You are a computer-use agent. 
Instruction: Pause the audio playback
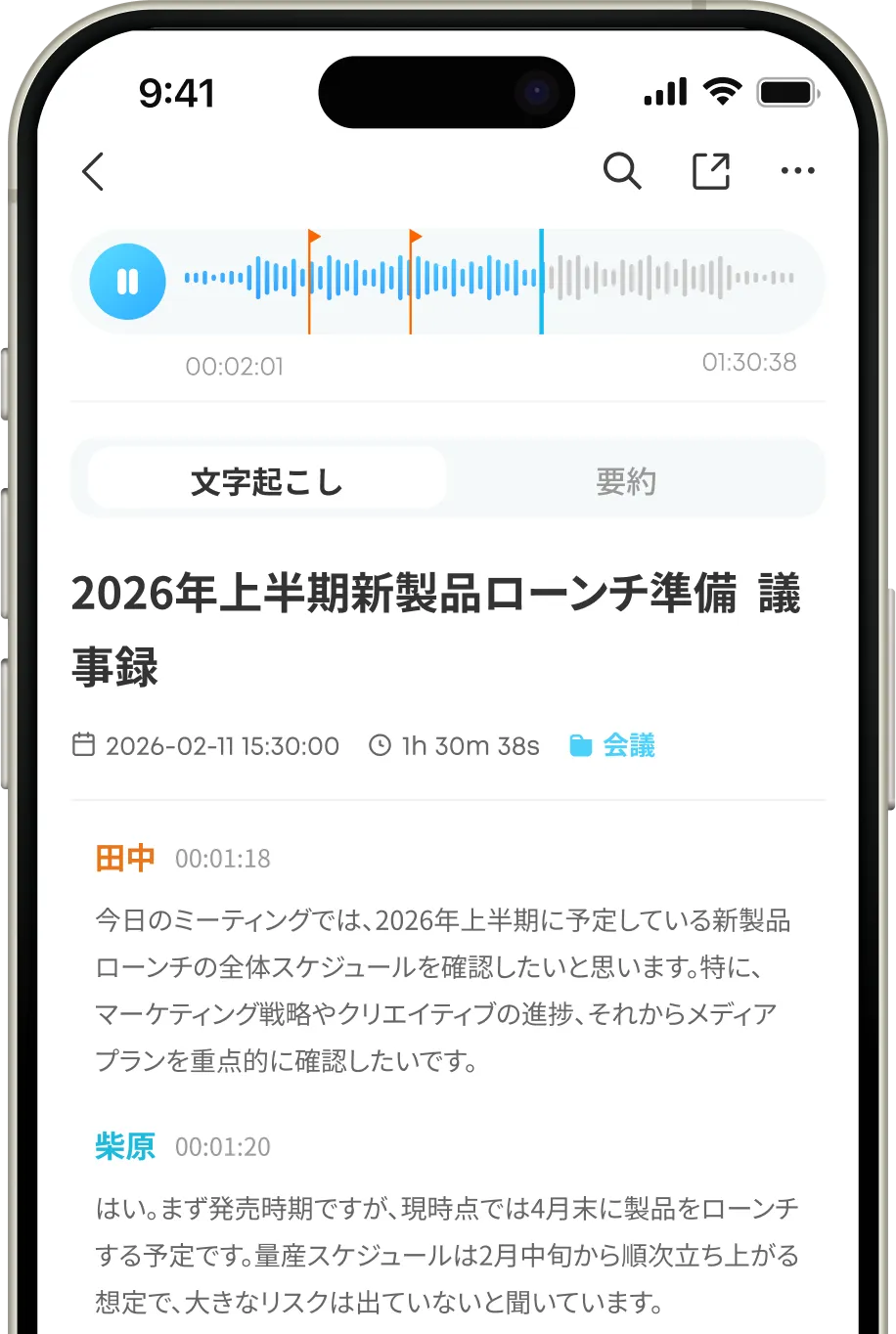(x=127, y=282)
